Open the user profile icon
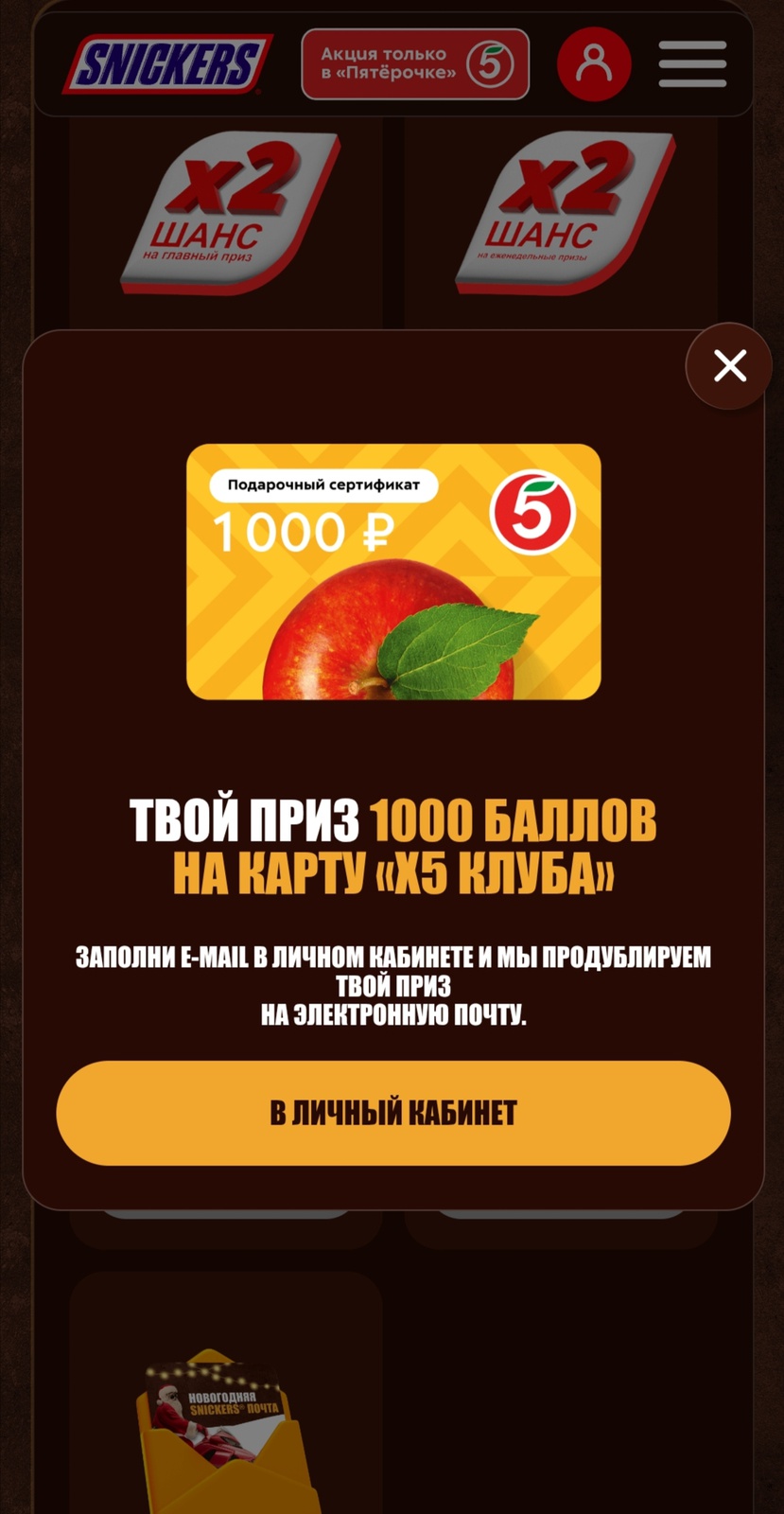Image resolution: width=784 pixels, height=1514 pixels. tap(594, 64)
